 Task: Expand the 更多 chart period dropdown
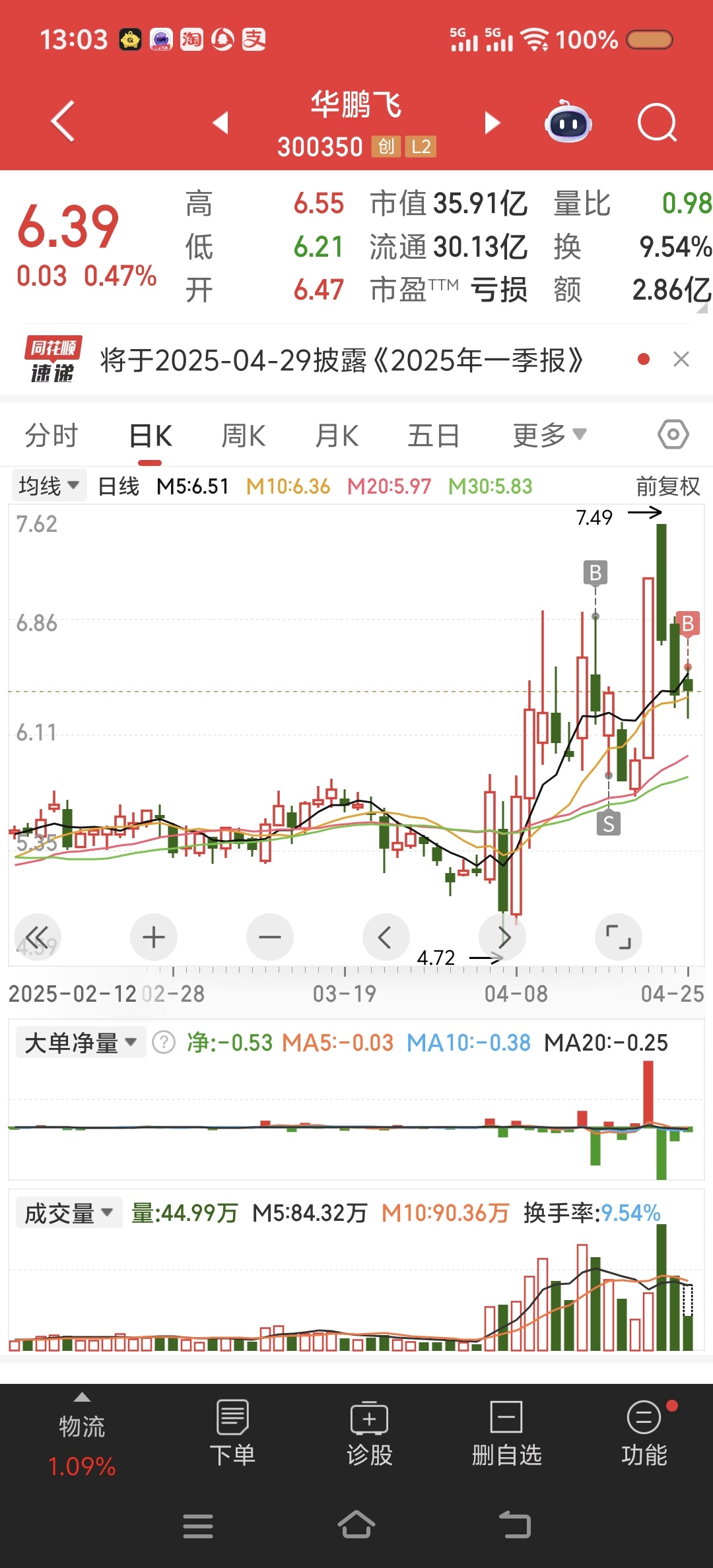(550, 436)
